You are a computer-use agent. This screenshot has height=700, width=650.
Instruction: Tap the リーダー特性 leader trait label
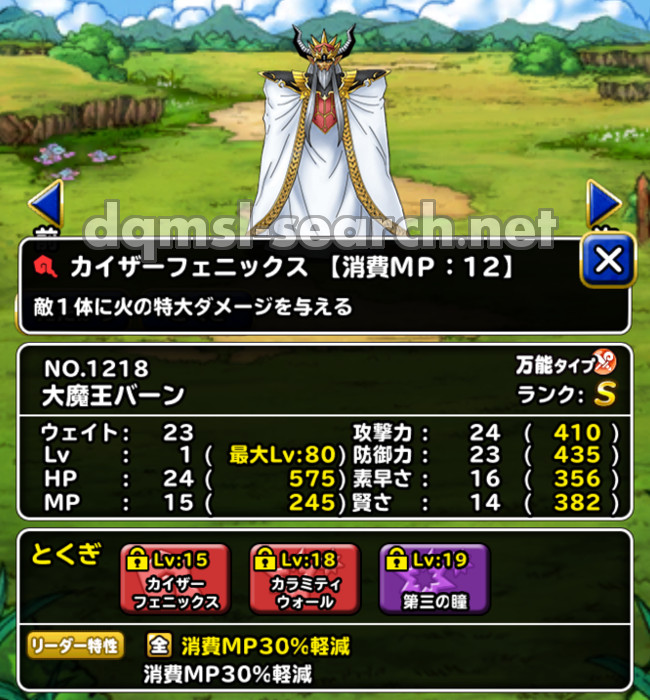[75, 647]
